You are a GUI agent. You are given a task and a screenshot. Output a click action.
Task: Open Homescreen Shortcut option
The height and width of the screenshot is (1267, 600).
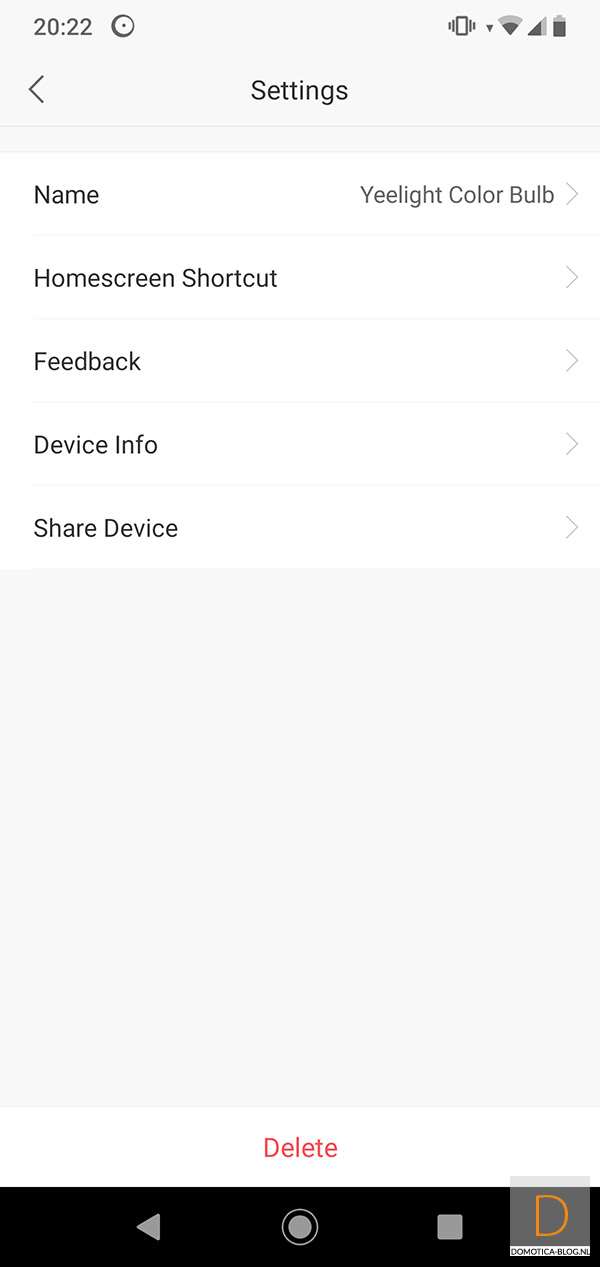coord(300,278)
